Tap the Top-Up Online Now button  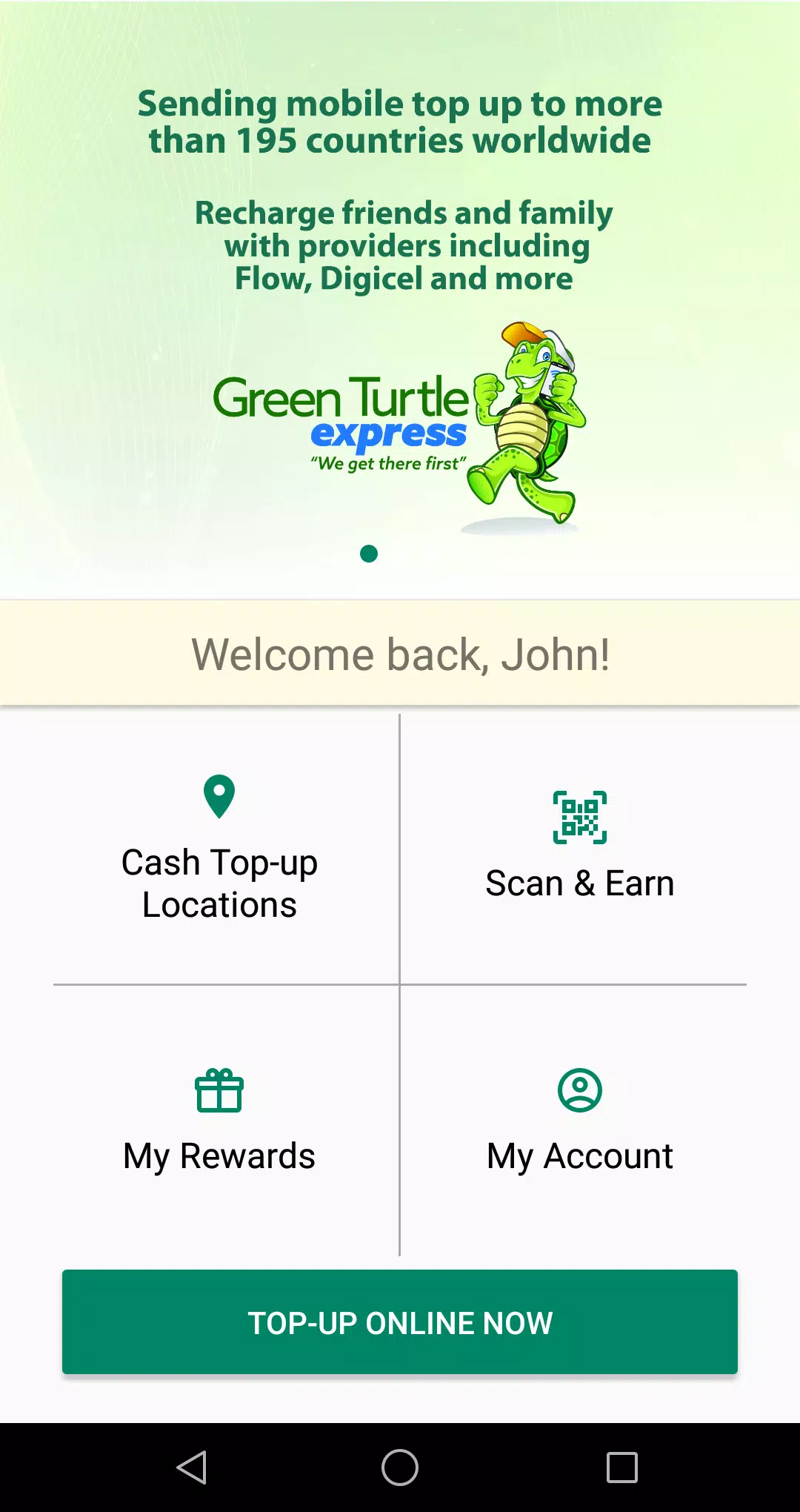point(400,1322)
